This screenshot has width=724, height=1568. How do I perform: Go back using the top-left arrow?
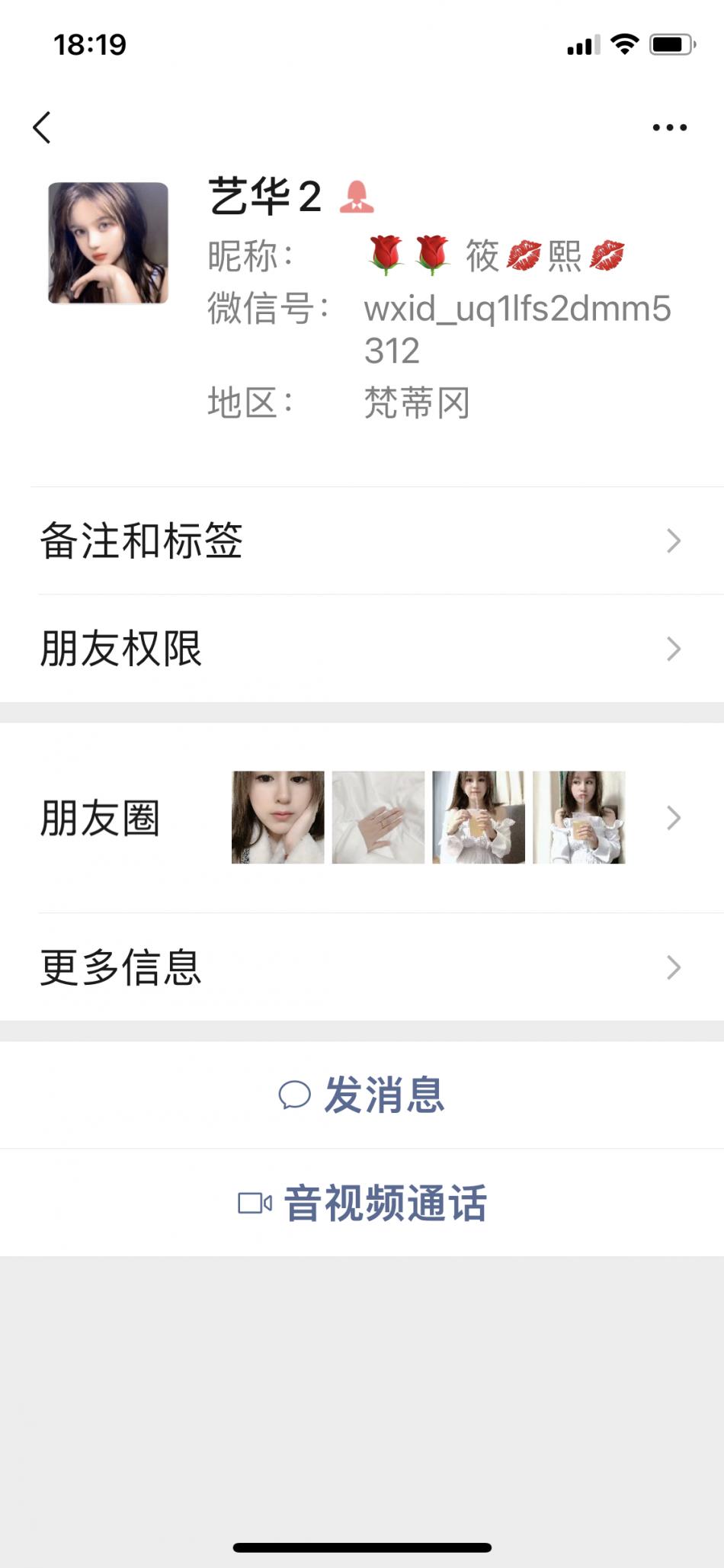[43, 127]
